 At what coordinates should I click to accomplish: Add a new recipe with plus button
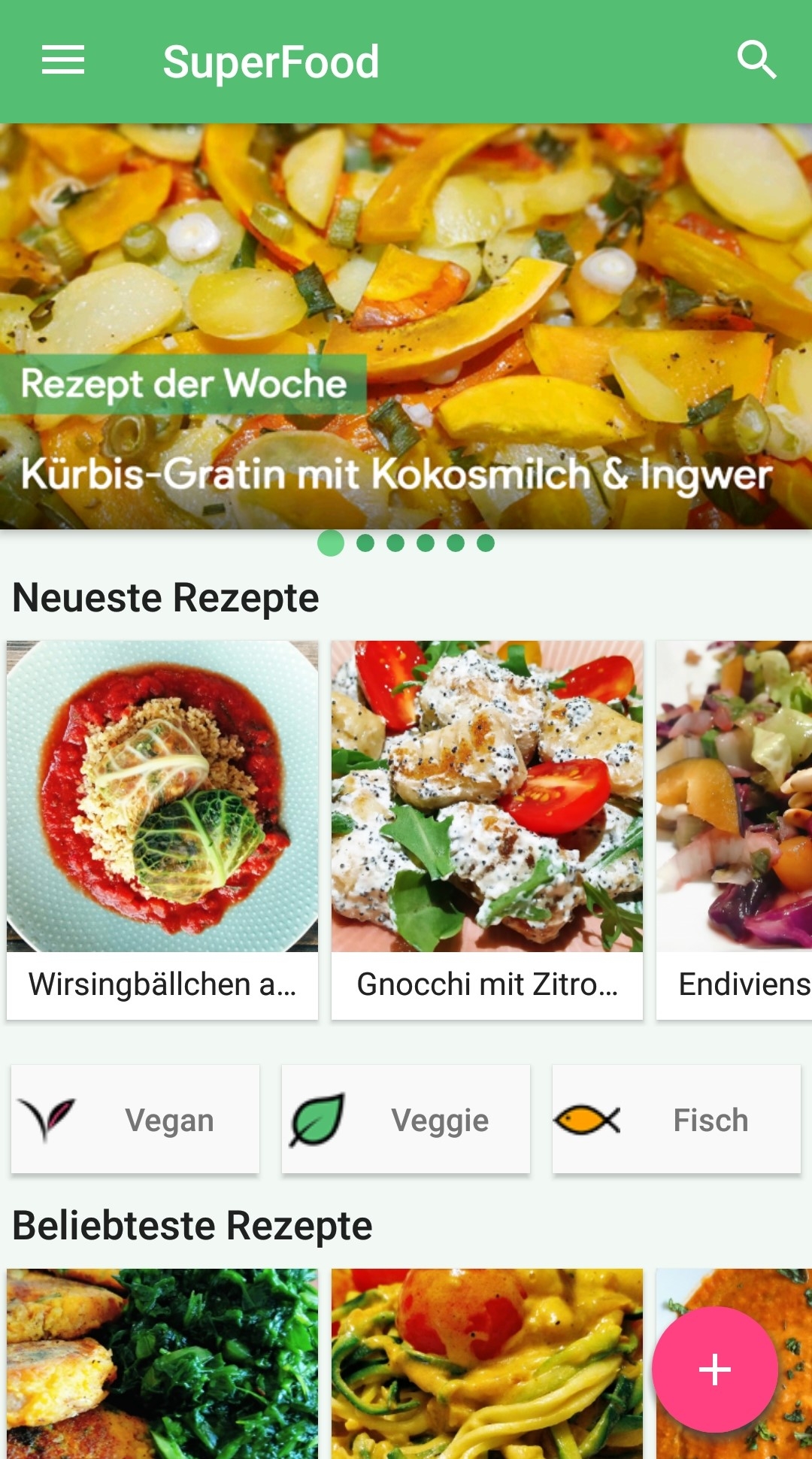coord(714,1369)
